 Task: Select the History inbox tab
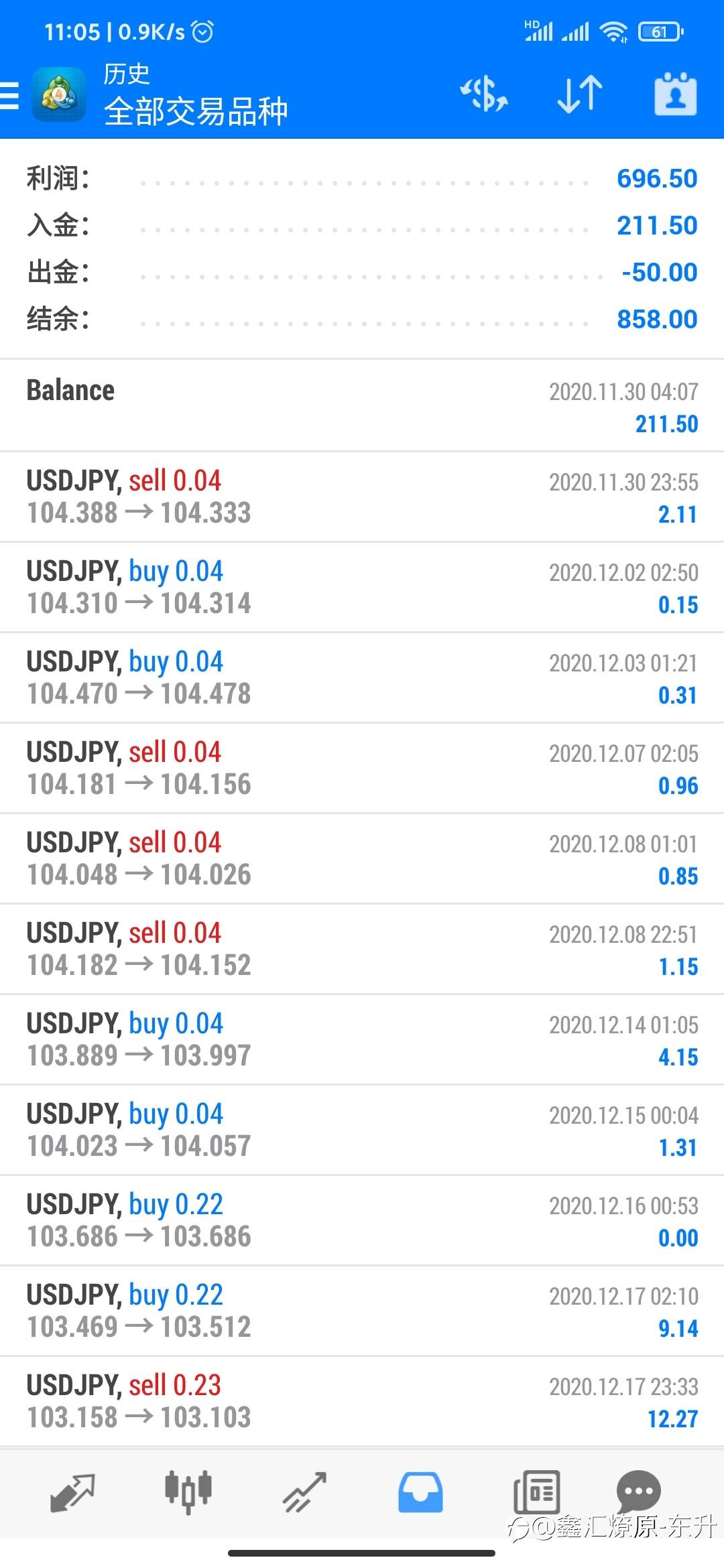(420, 1493)
